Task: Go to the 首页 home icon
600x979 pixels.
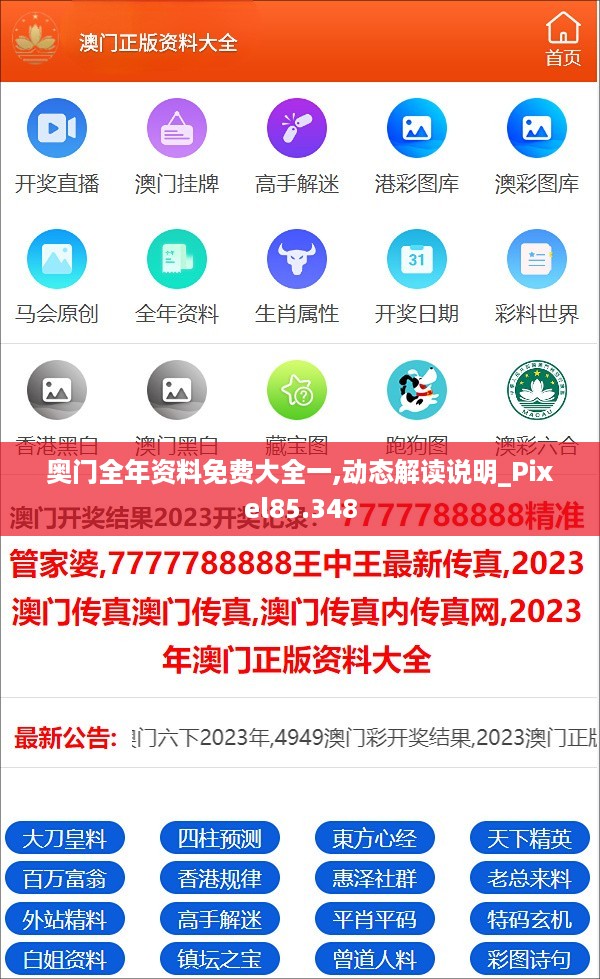Action: click(563, 39)
